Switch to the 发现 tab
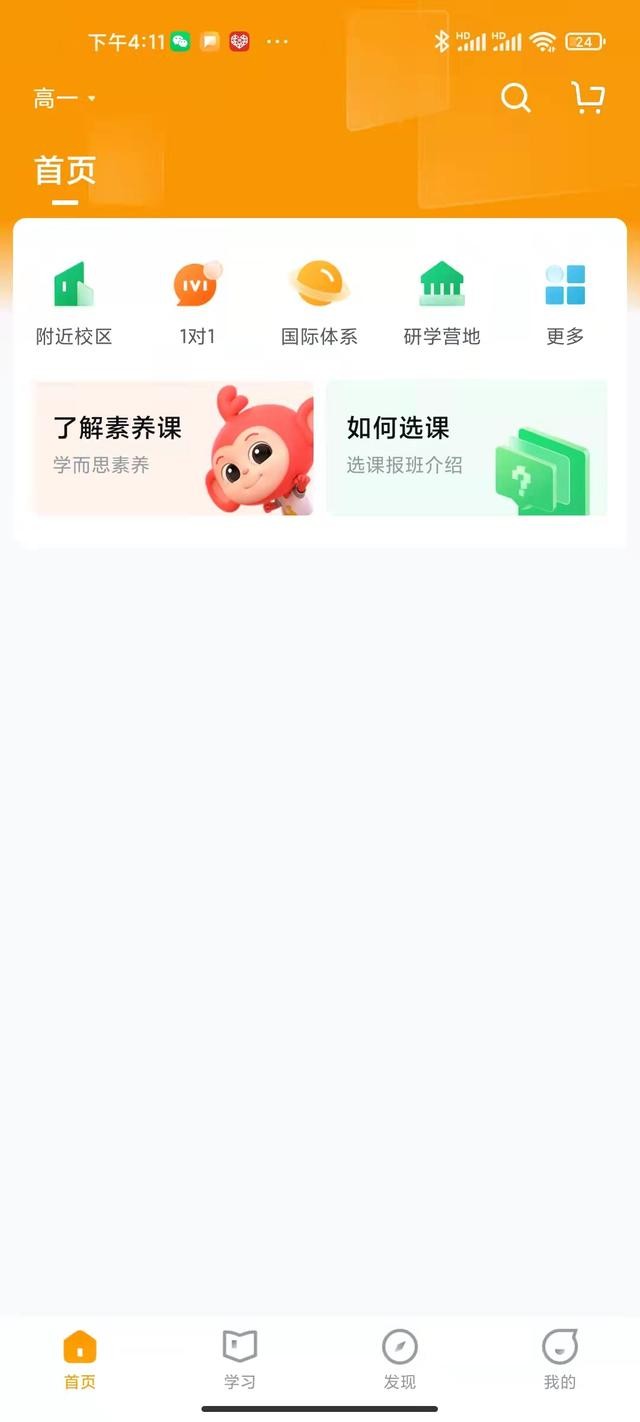Screen dimensions: 640x1422 (400, 1360)
